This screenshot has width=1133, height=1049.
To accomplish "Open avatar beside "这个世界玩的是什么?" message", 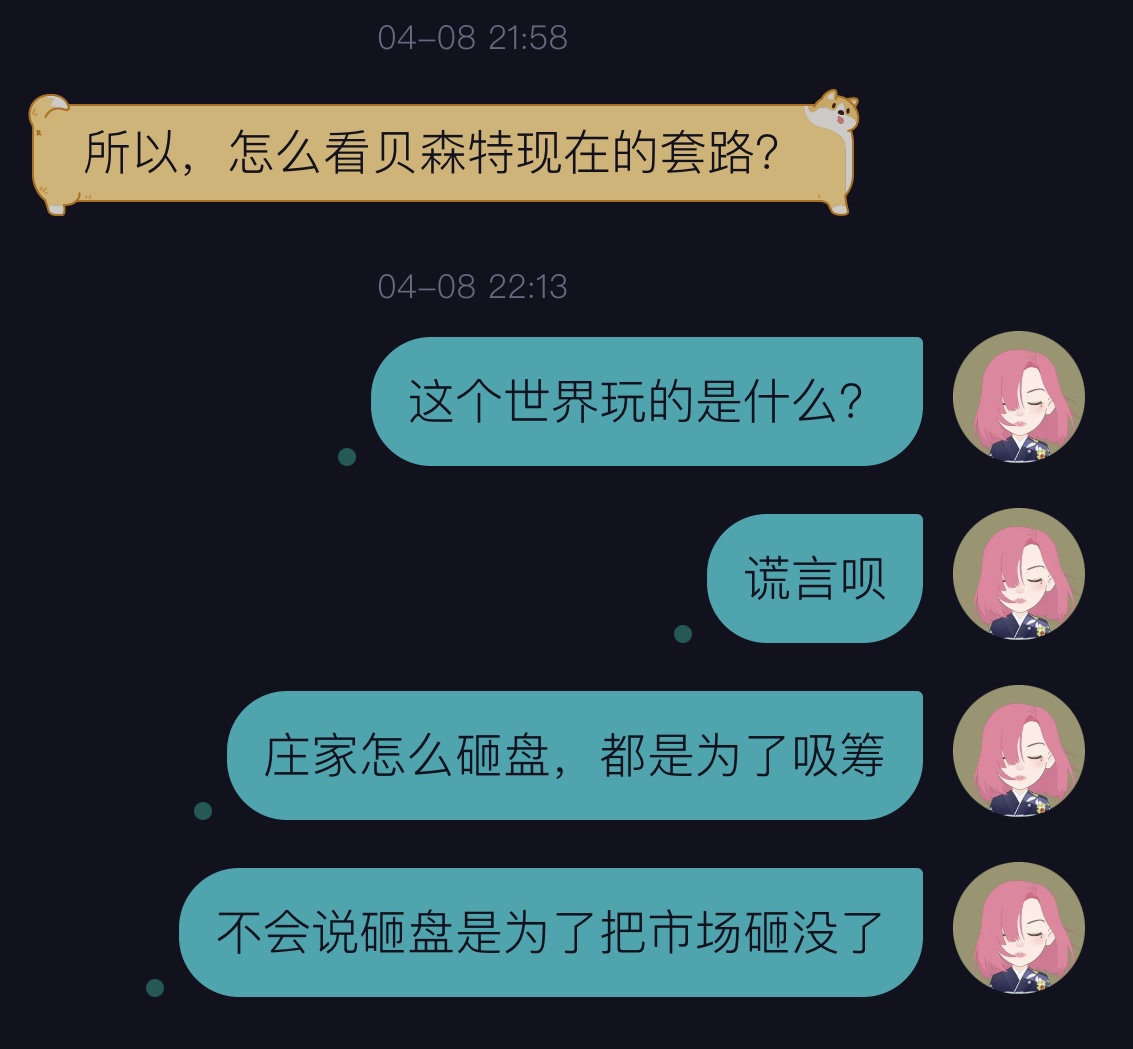I will click(x=1018, y=397).
